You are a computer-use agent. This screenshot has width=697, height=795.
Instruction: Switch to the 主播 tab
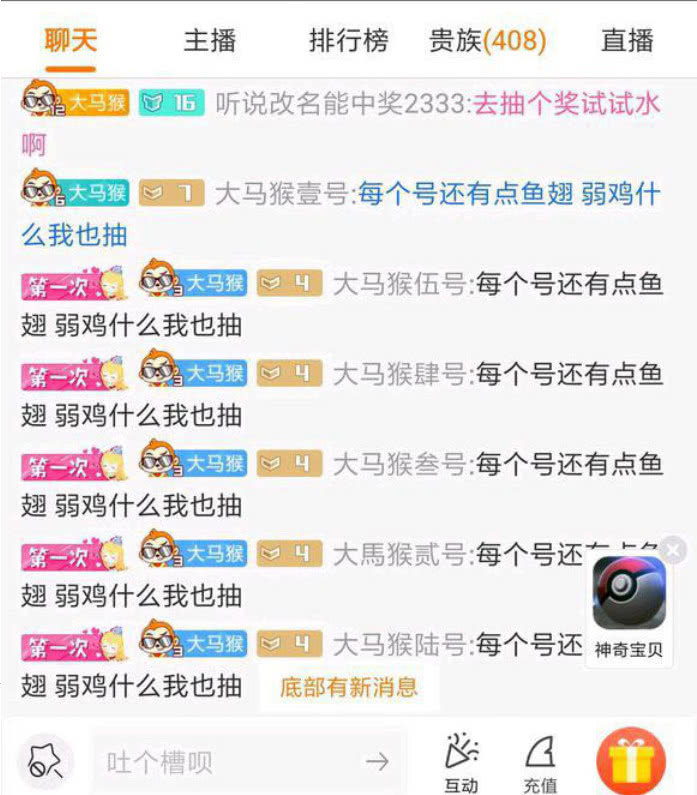click(x=210, y=41)
